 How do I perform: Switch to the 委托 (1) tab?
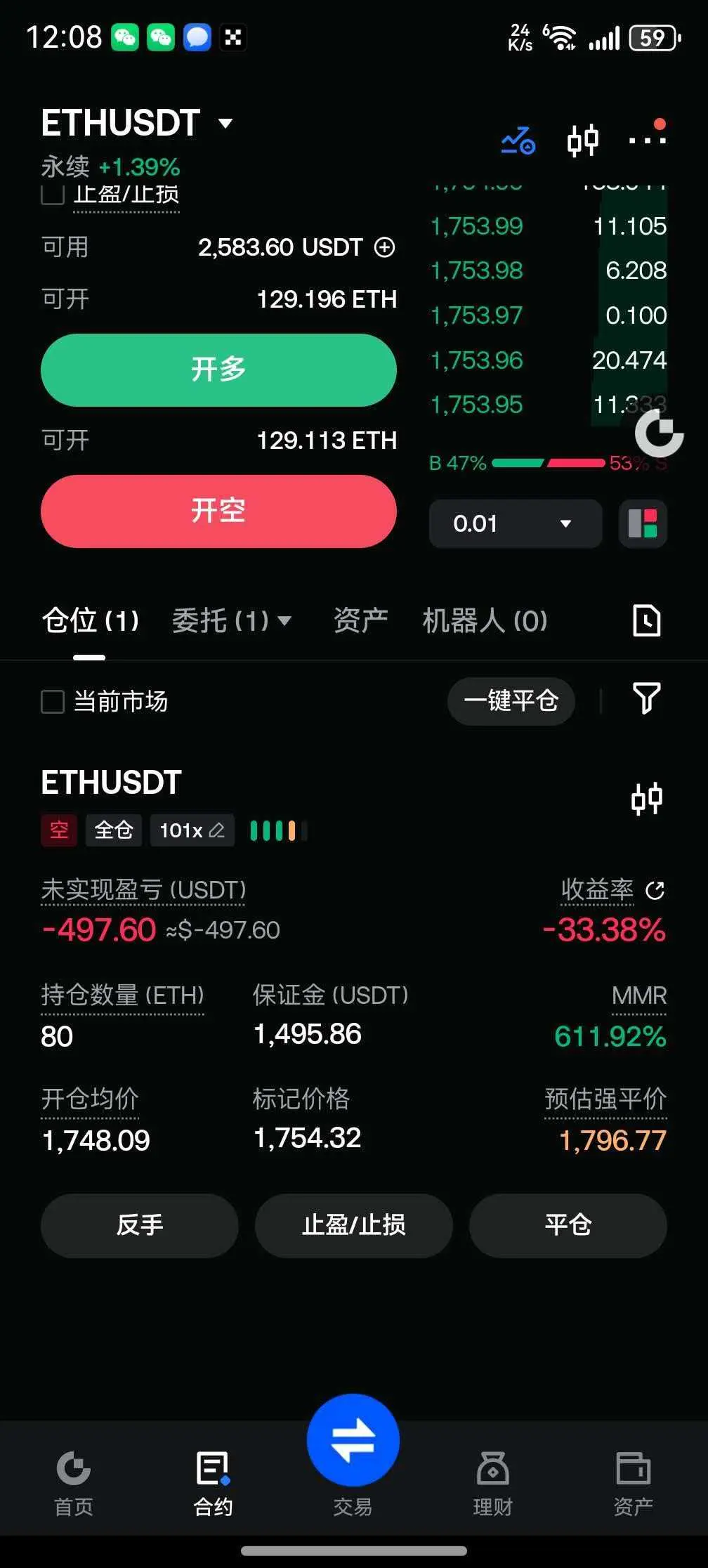pos(231,620)
